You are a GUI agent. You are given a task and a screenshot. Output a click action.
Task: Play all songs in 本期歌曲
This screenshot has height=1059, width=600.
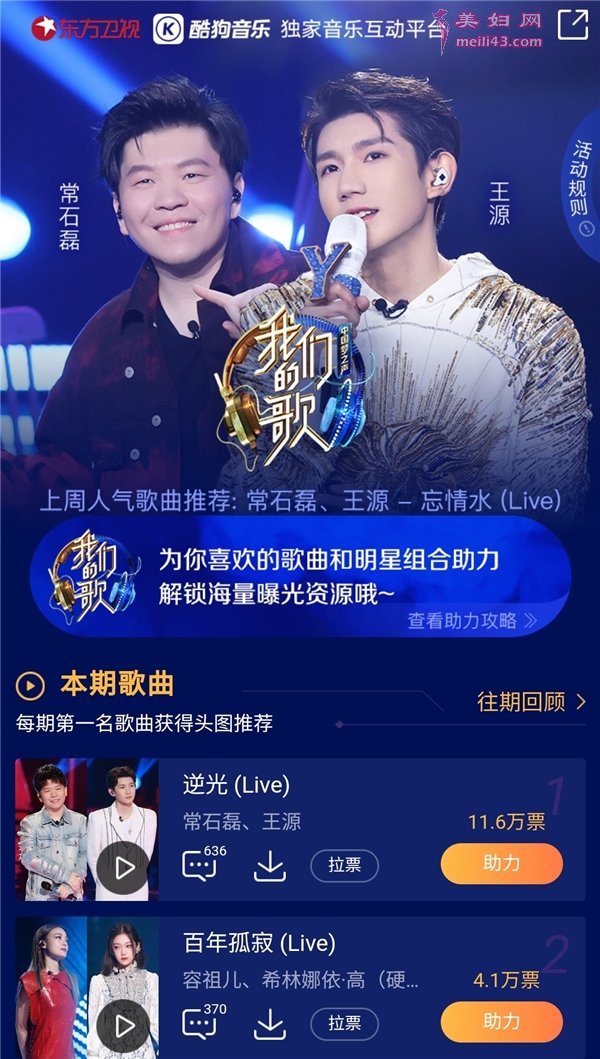point(31,685)
